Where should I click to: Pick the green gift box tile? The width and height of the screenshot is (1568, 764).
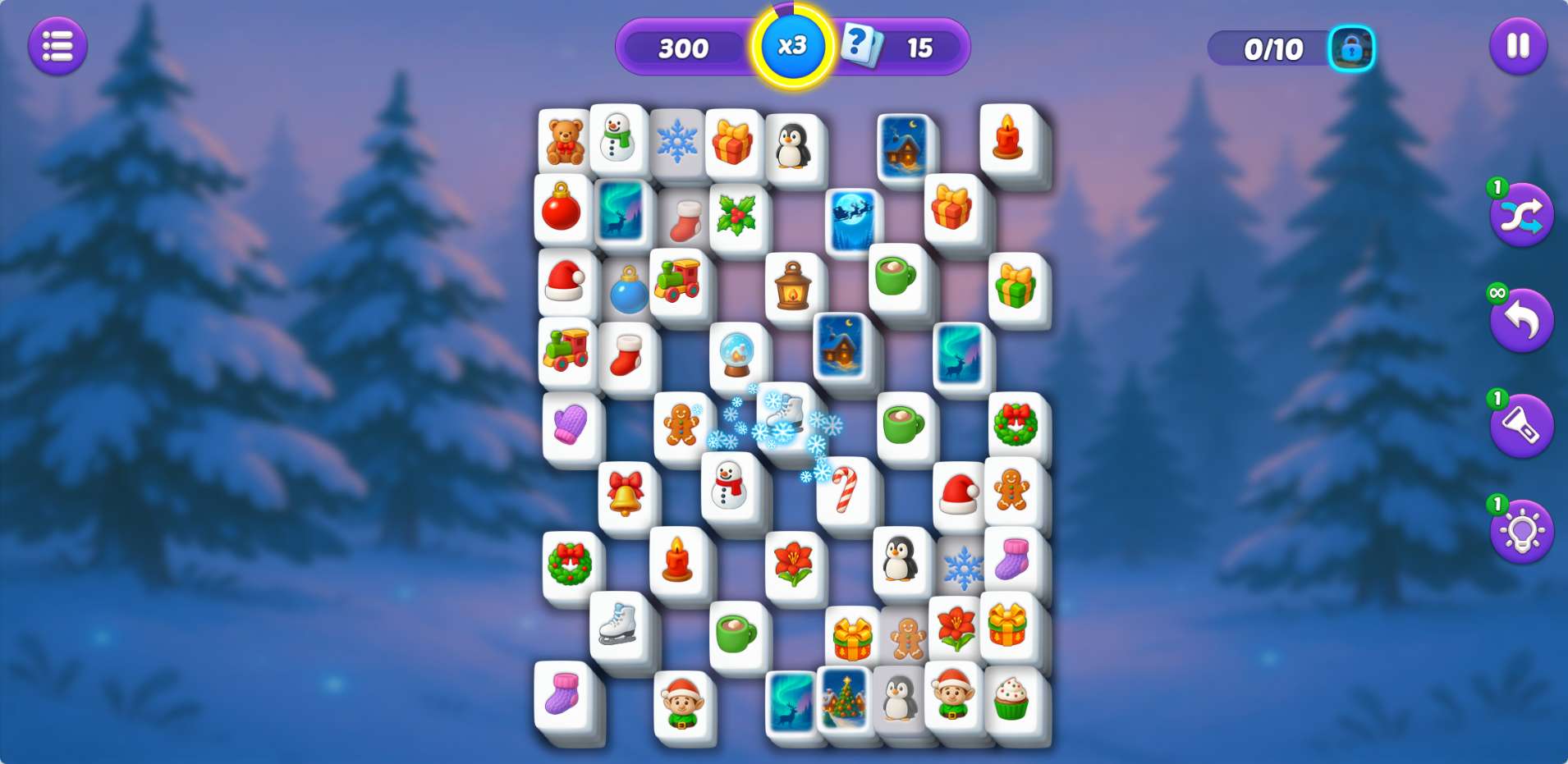tap(1015, 286)
